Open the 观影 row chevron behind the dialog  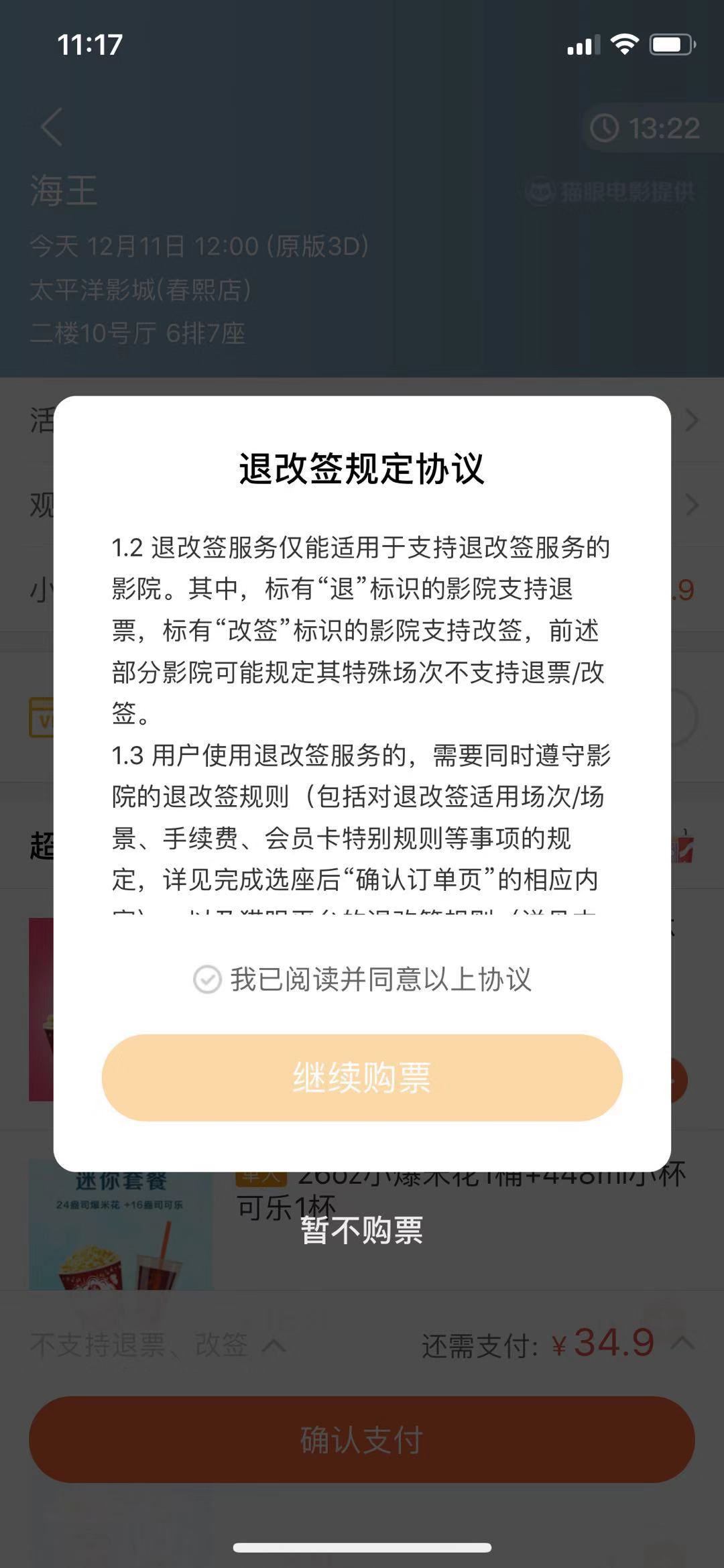click(690, 505)
